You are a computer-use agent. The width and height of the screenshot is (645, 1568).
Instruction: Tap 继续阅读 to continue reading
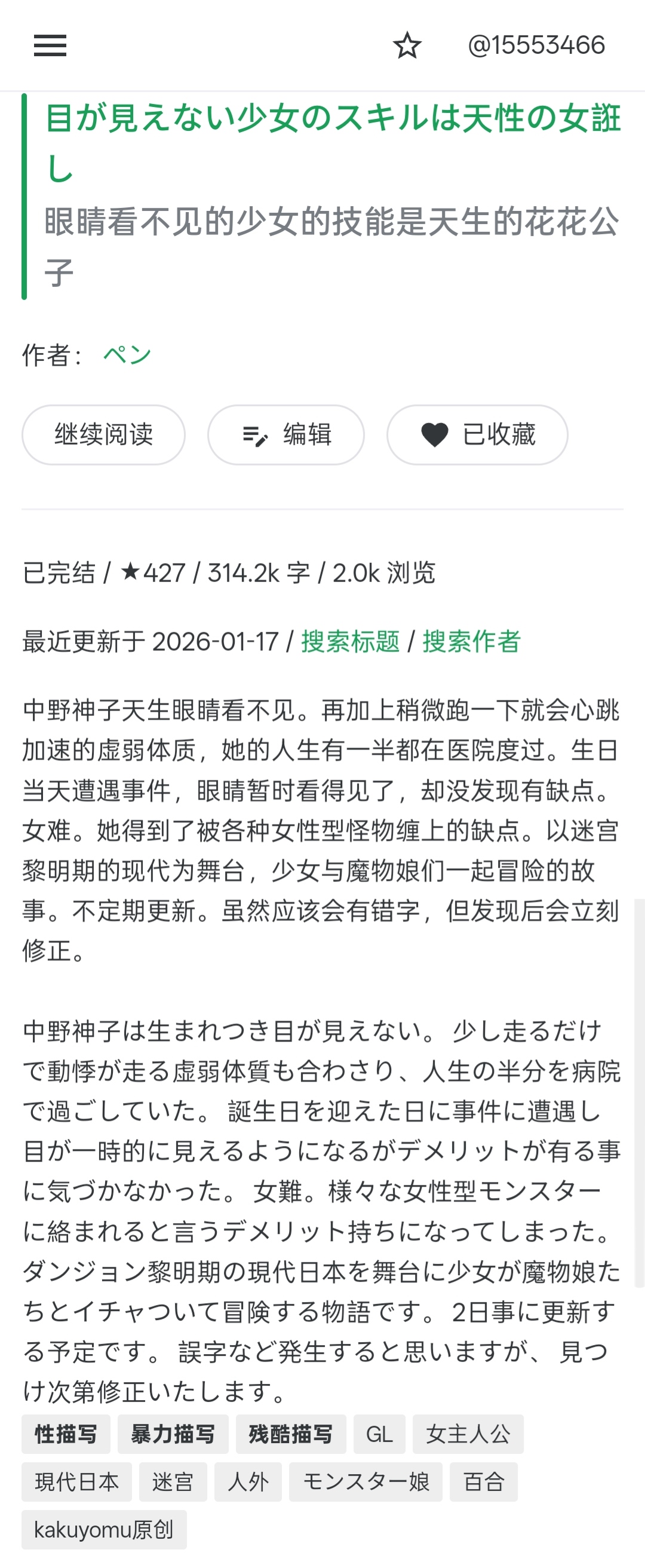pyautogui.click(x=103, y=434)
